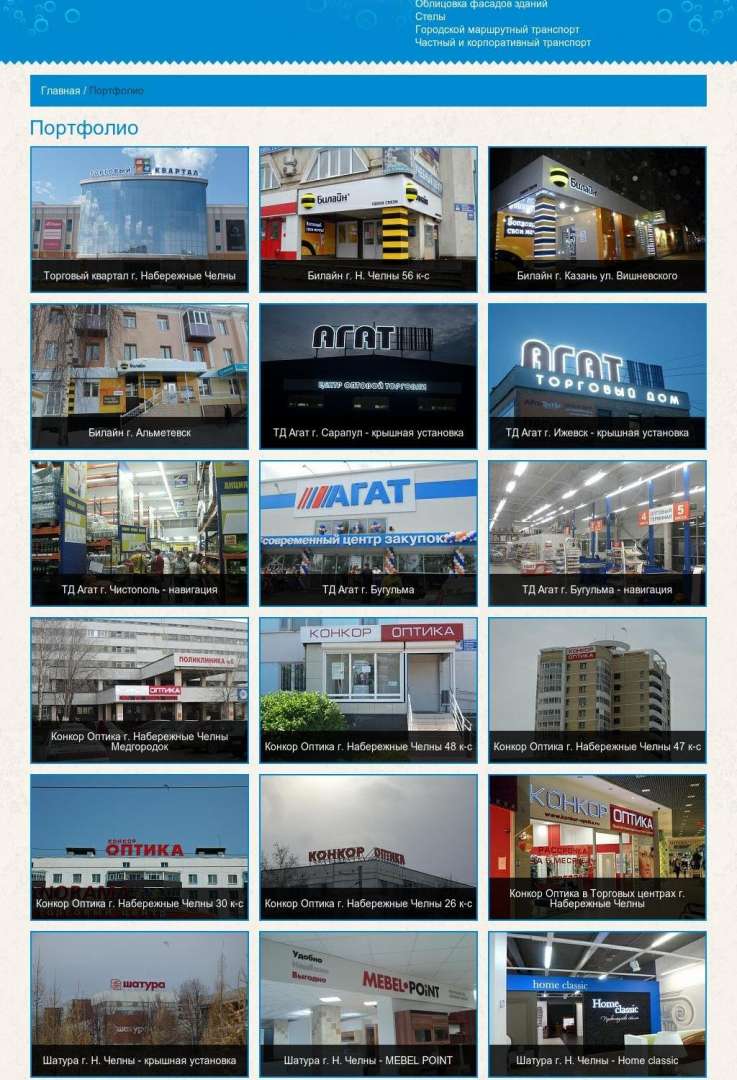This screenshot has height=1080, width=737.
Task: Select Конкор Оптика Набережные Челны 48 к-с
Action: (368, 690)
